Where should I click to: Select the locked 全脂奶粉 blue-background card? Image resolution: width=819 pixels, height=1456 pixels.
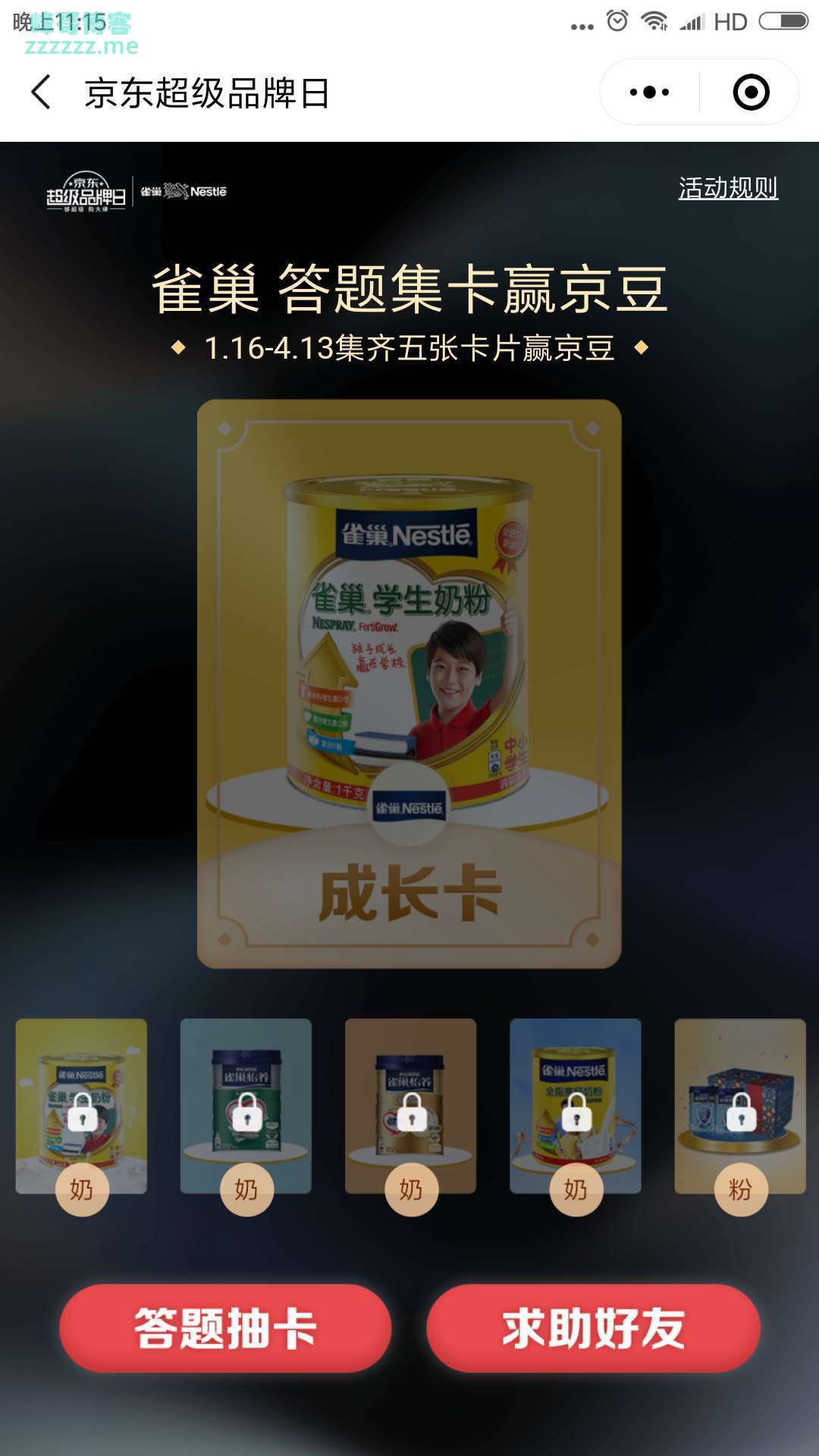tap(576, 1107)
